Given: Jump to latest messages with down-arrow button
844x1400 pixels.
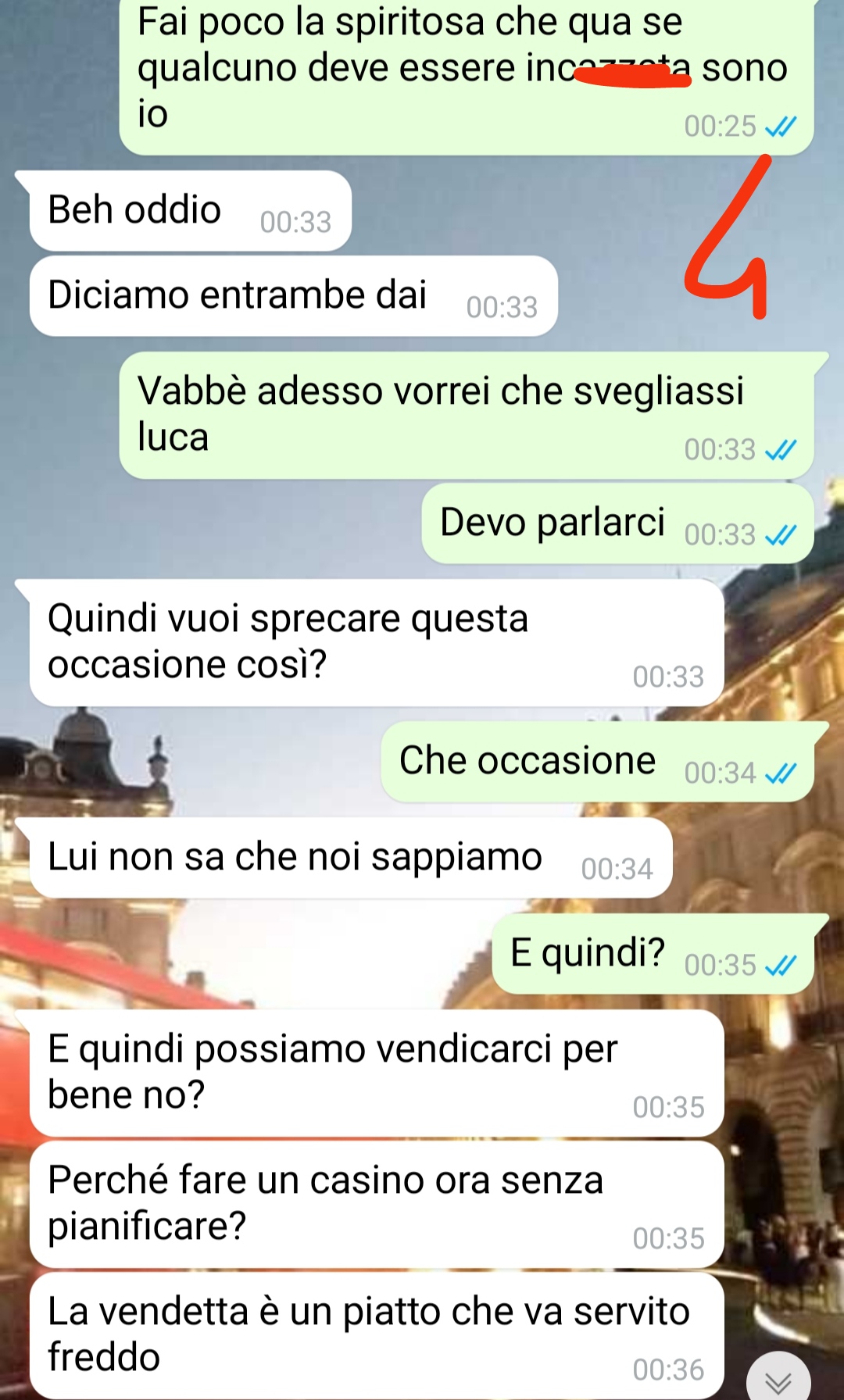Looking at the screenshot, I should (778, 1378).
